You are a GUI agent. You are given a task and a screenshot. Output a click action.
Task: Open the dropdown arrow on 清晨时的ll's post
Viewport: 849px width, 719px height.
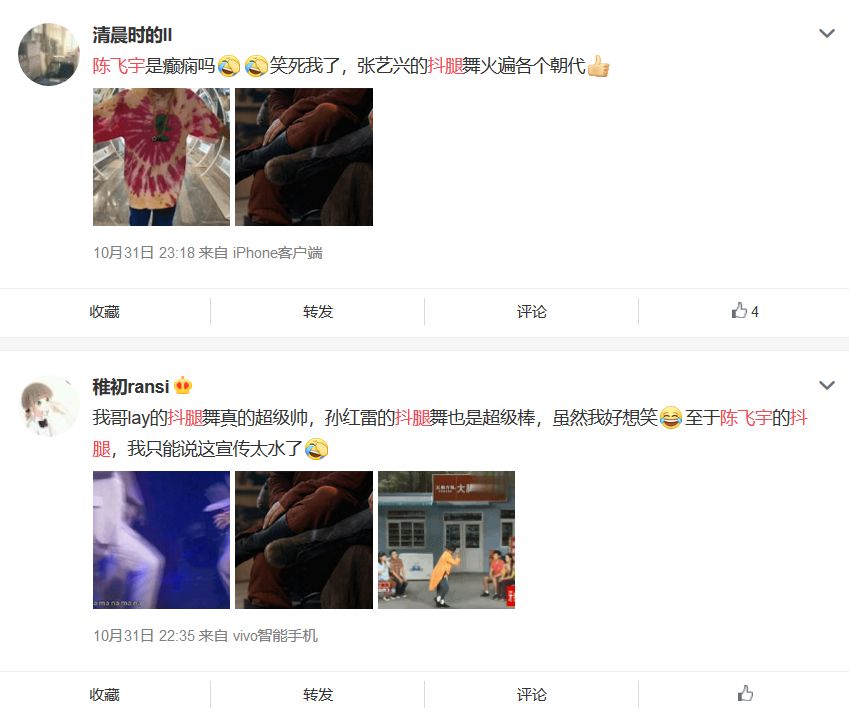click(x=826, y=34)
